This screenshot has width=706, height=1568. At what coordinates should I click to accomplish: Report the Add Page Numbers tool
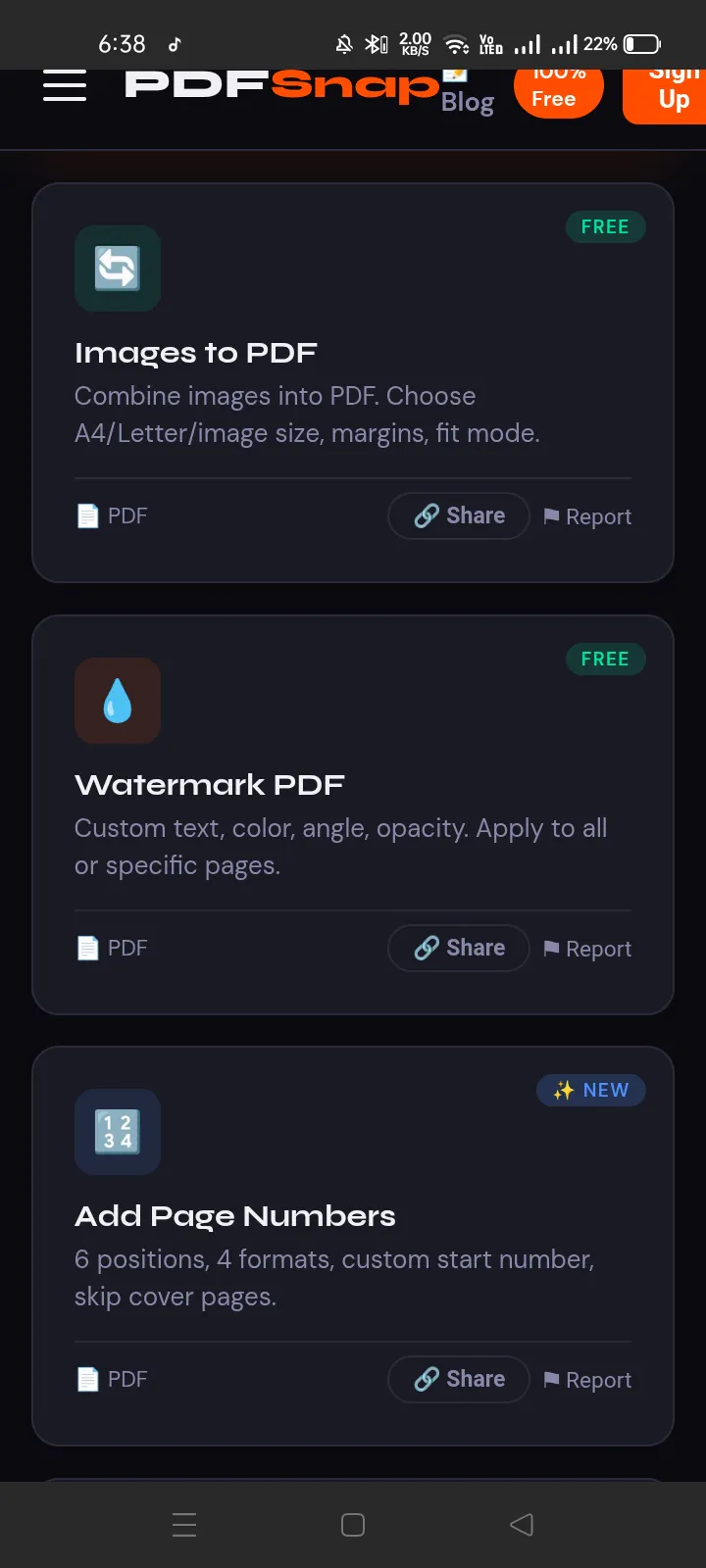point(587,1380)
